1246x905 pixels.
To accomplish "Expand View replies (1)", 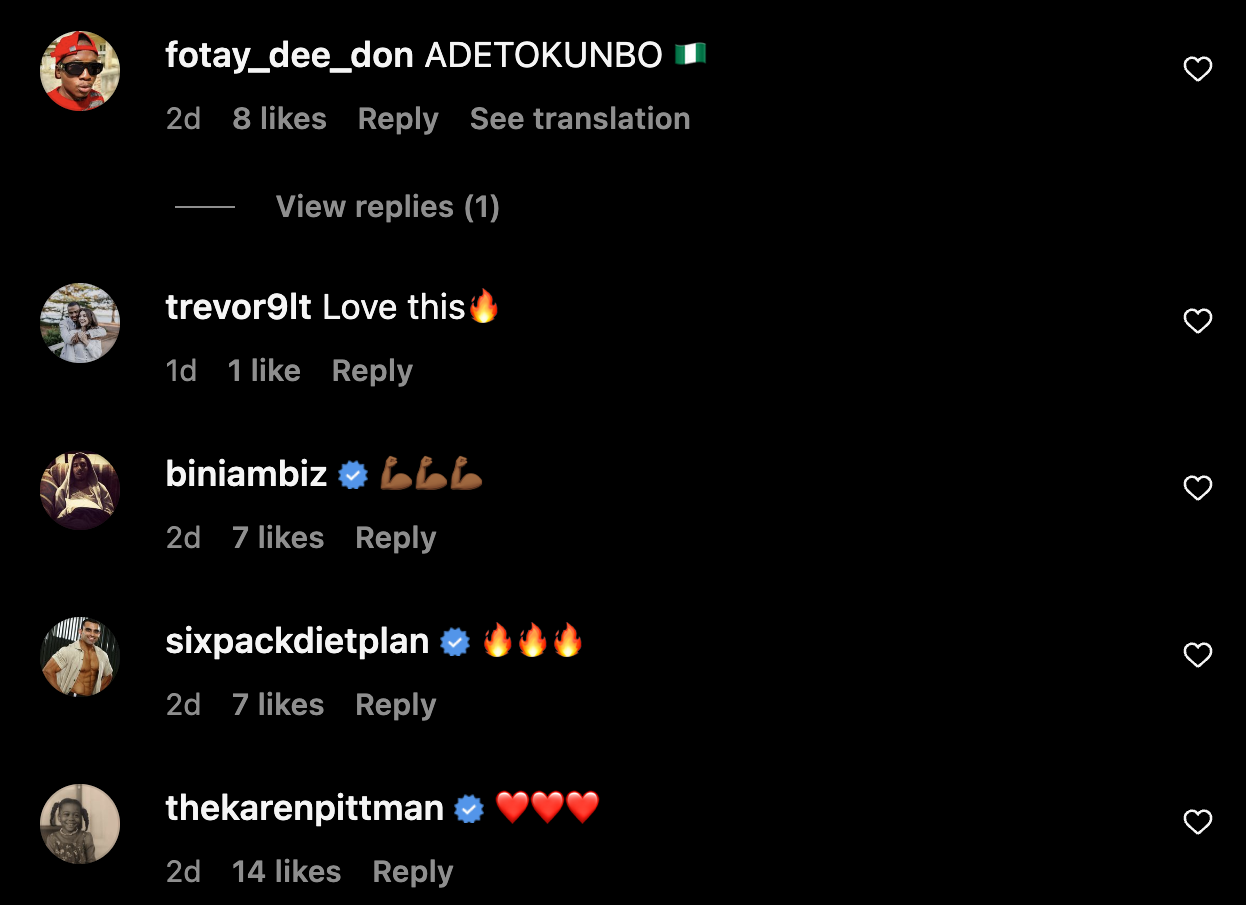I will tap(387, 207).
